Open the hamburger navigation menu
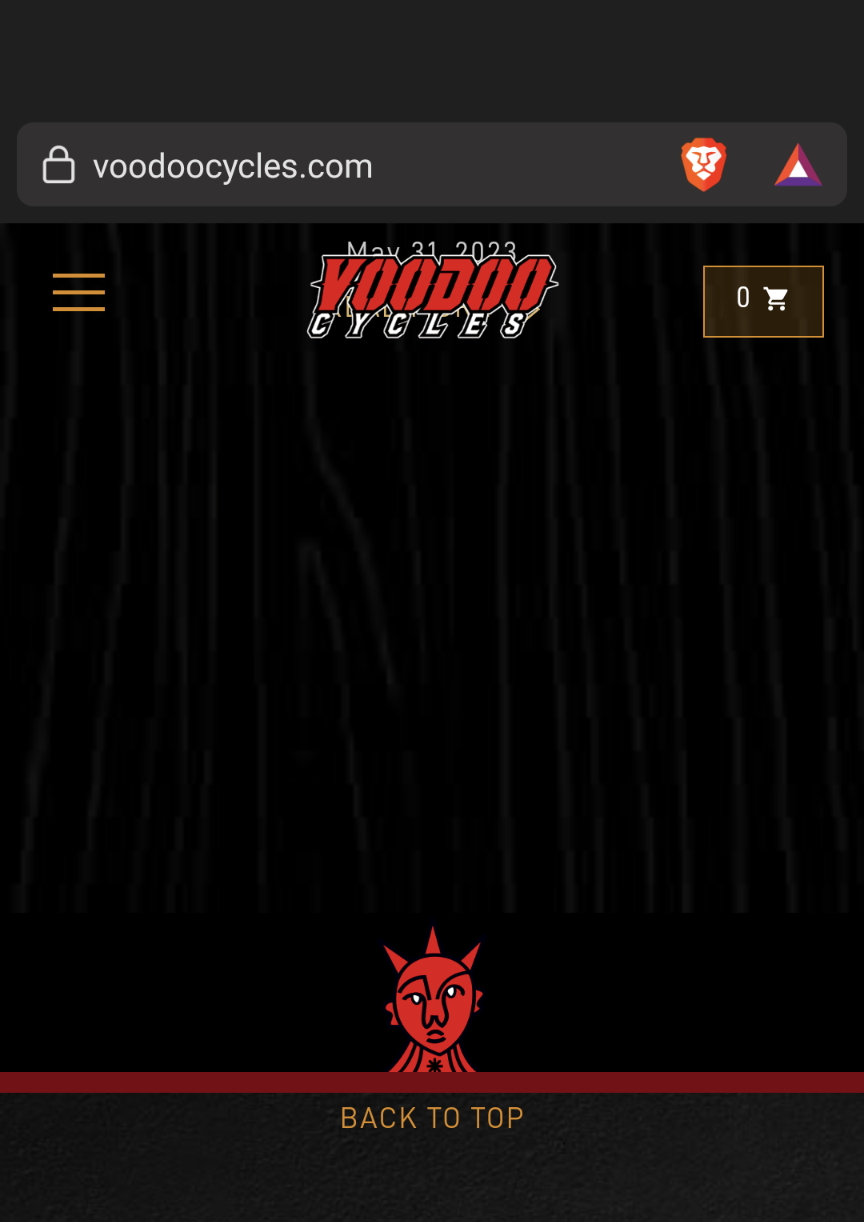This screenshot has height=1222, width=864. [x=79, y=292]
